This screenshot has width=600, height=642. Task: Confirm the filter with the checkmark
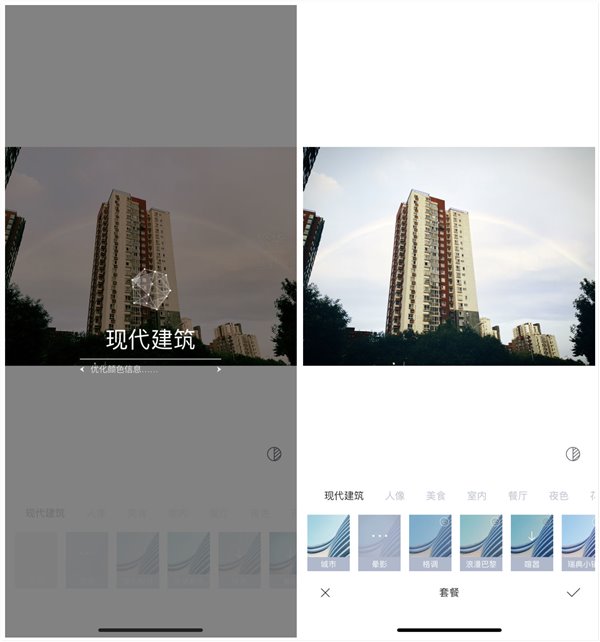(573, 593)
